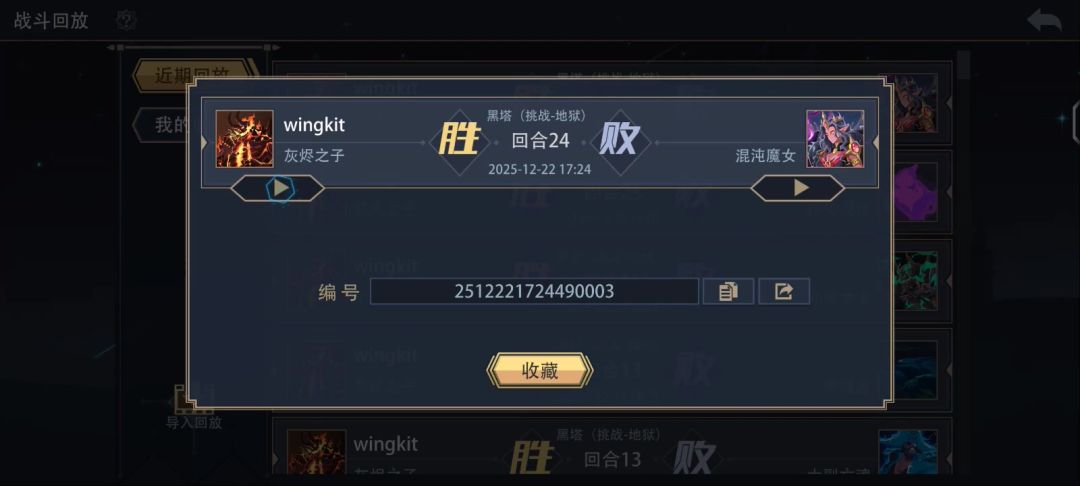The image size is (1080, 486).
Task: Open the help icon beside 战斗回放
Action: point(126,20)
